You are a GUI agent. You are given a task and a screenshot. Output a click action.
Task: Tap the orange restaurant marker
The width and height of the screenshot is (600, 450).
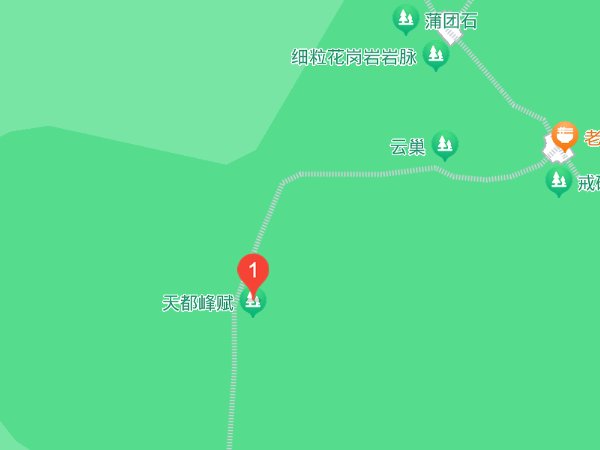565,135
